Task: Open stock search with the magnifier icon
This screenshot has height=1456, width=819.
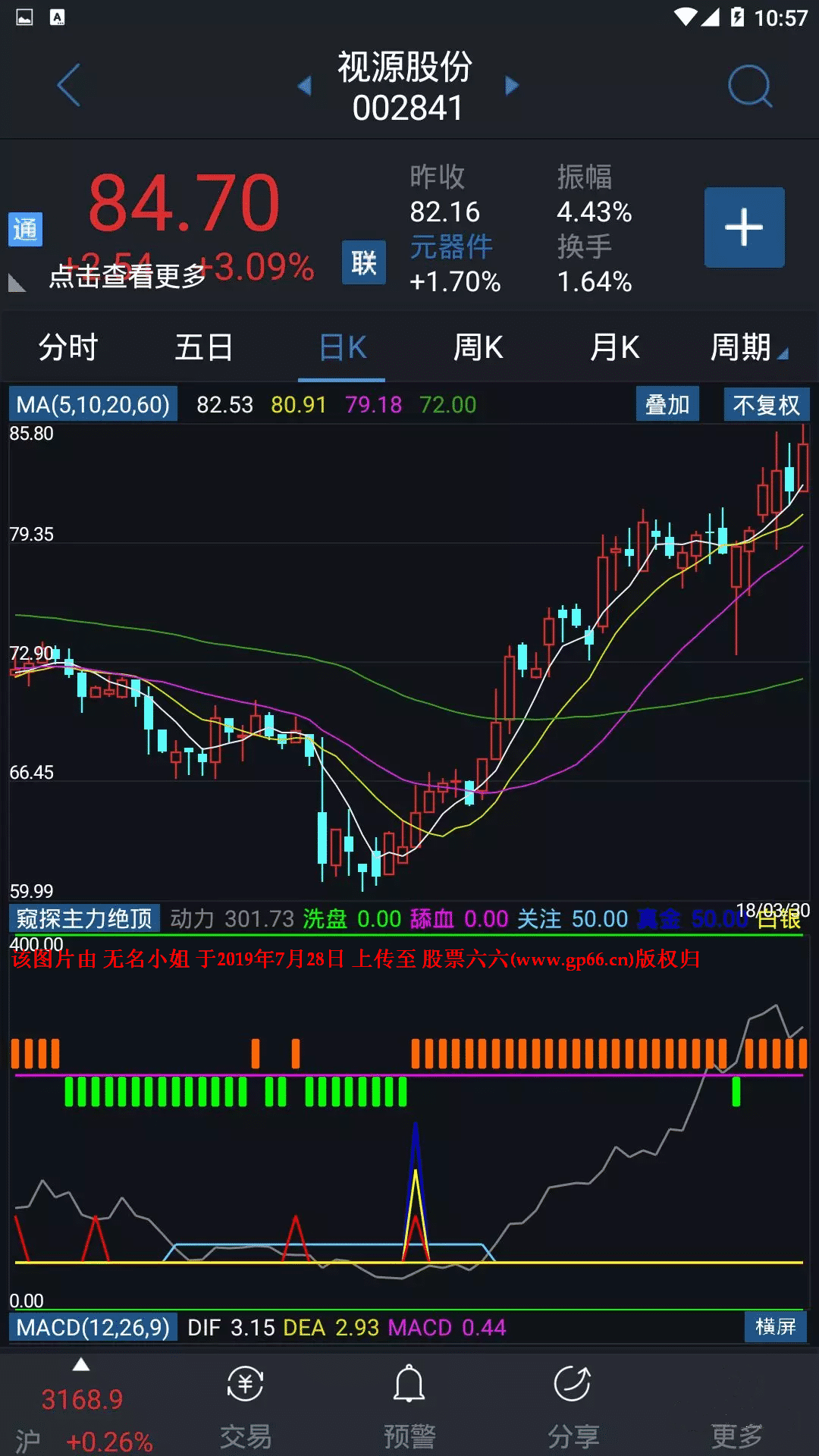Action: (749, 86)
